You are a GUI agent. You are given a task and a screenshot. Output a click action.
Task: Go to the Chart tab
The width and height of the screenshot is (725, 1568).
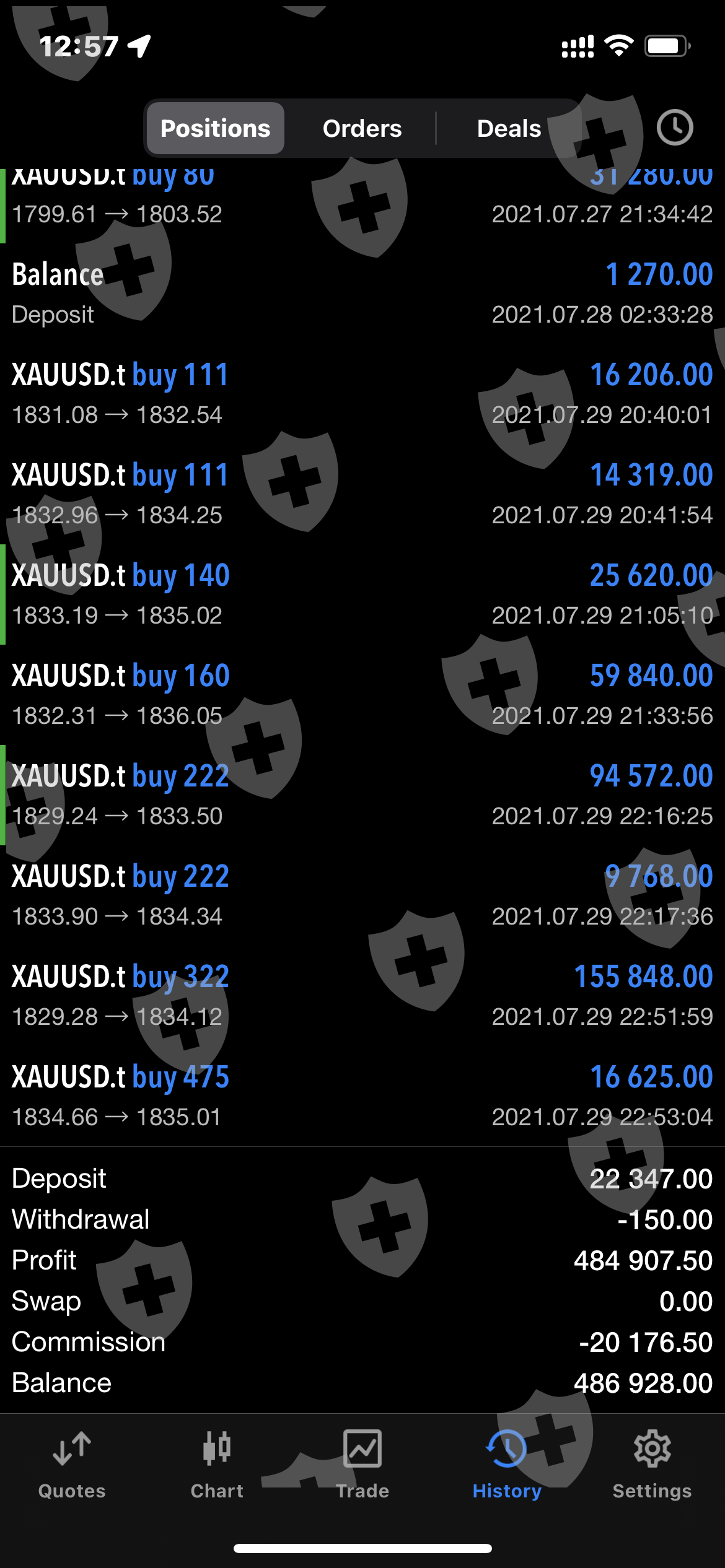217,1465
